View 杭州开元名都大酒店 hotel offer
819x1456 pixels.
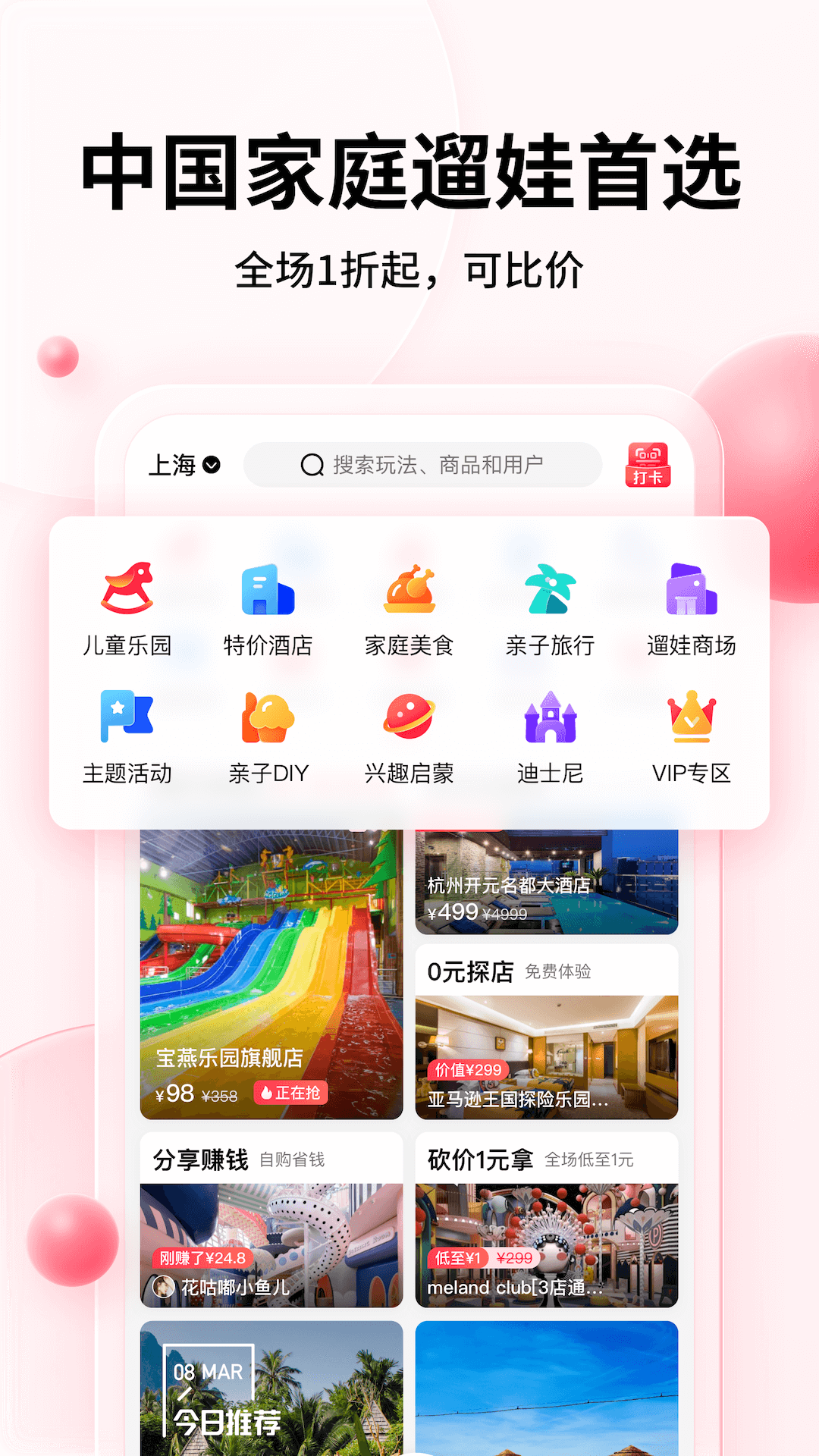[546, 880]
